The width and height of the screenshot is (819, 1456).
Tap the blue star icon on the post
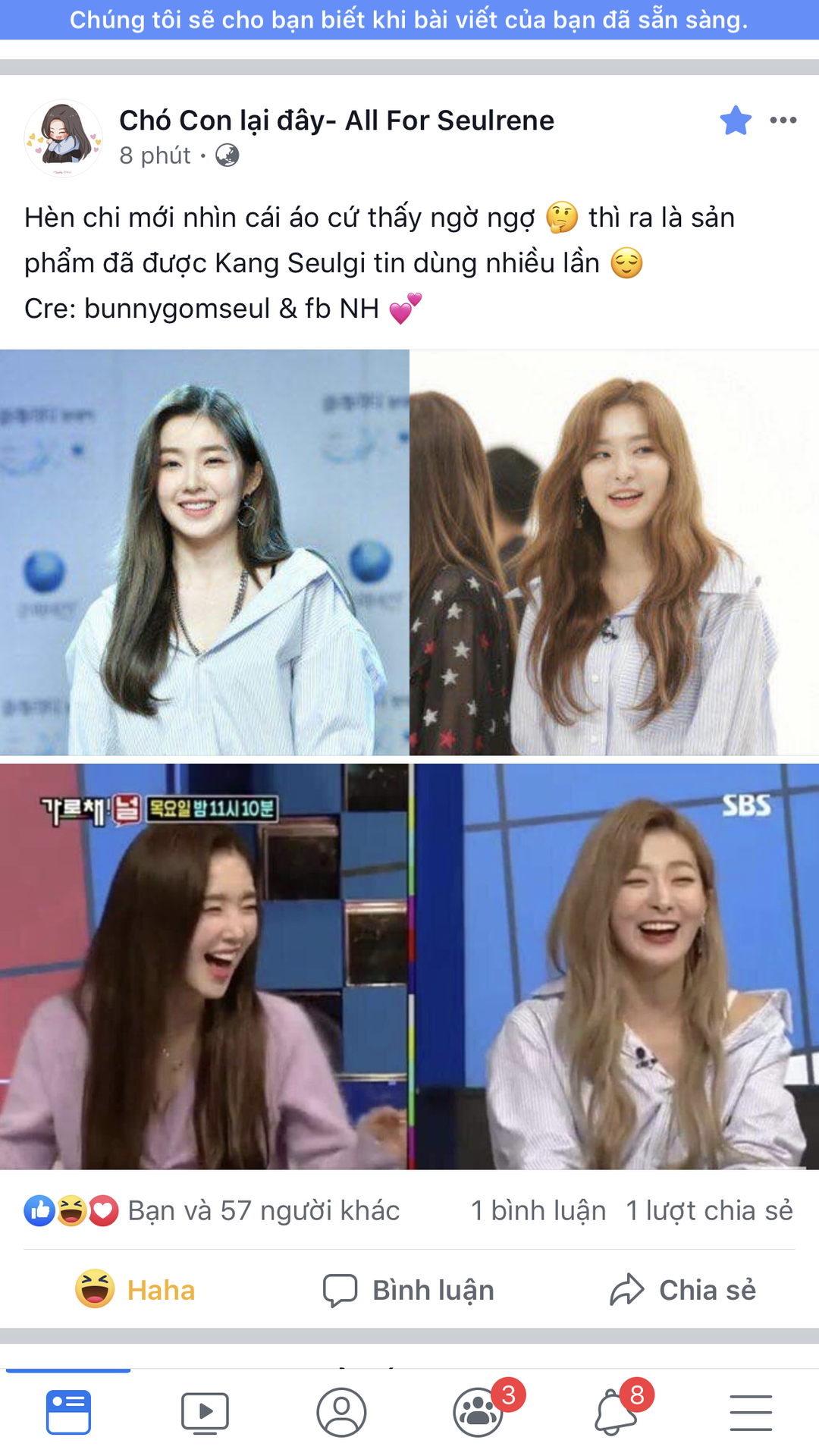point(736,121)
